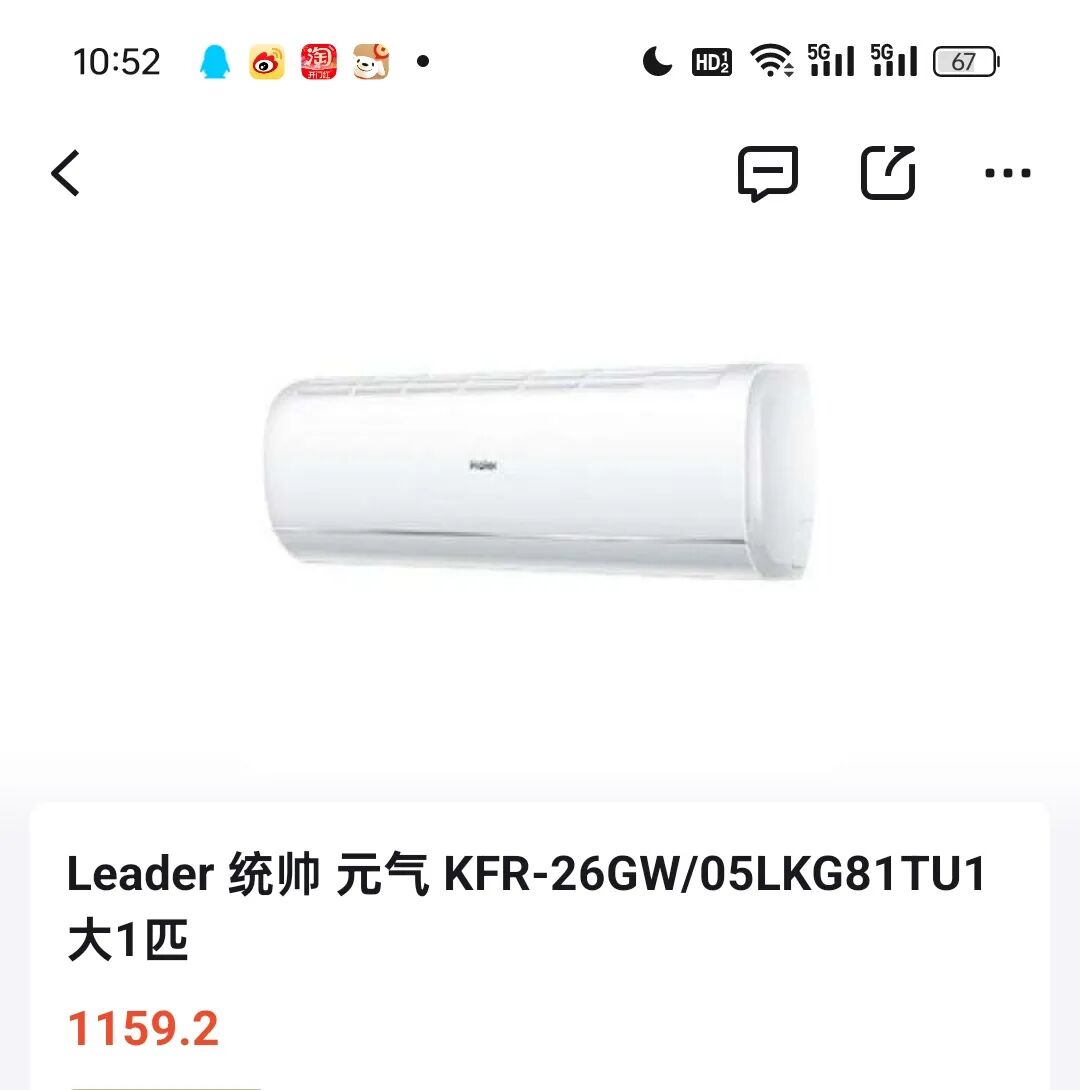Open the three-dot overflow menu

click(1007, 173)
